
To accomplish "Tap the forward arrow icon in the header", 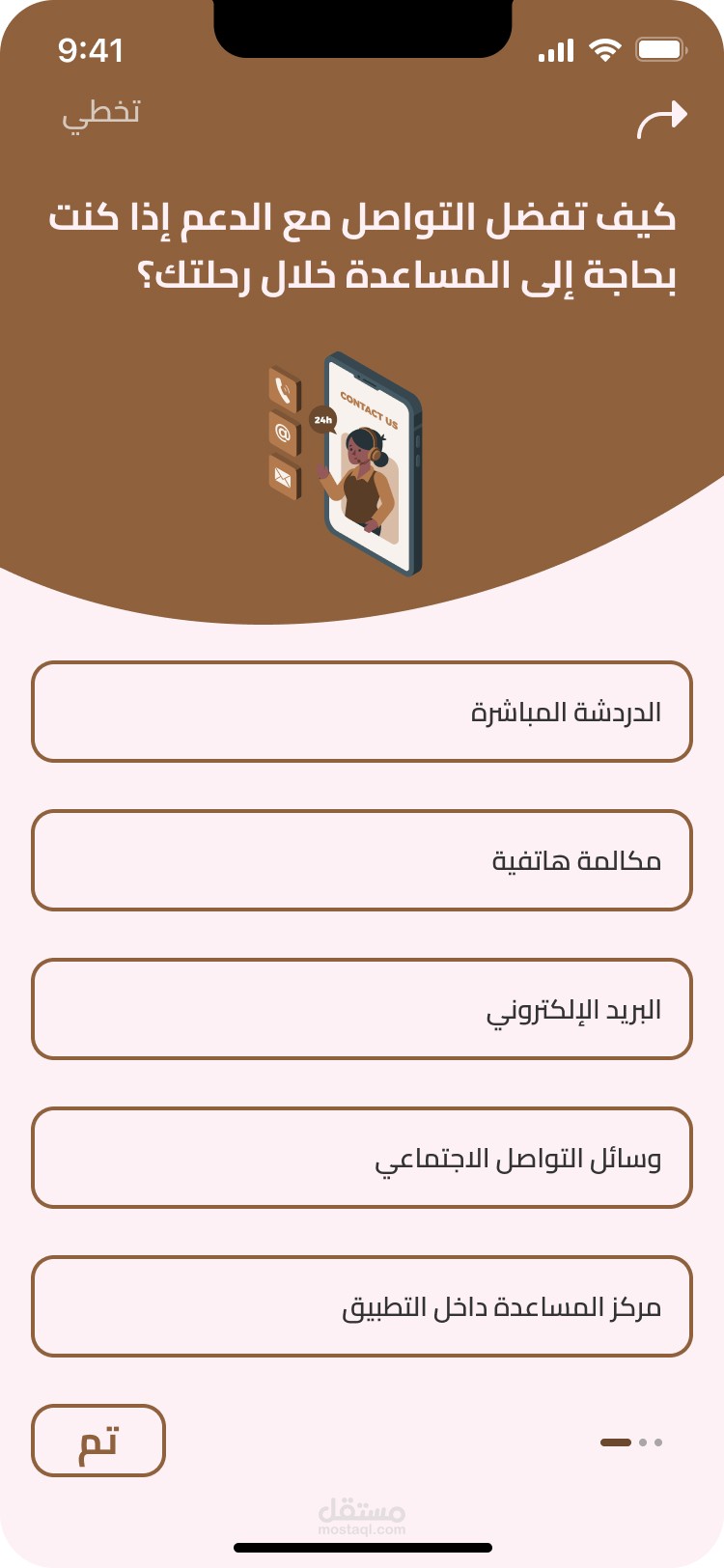I will [x=662, y=120].
